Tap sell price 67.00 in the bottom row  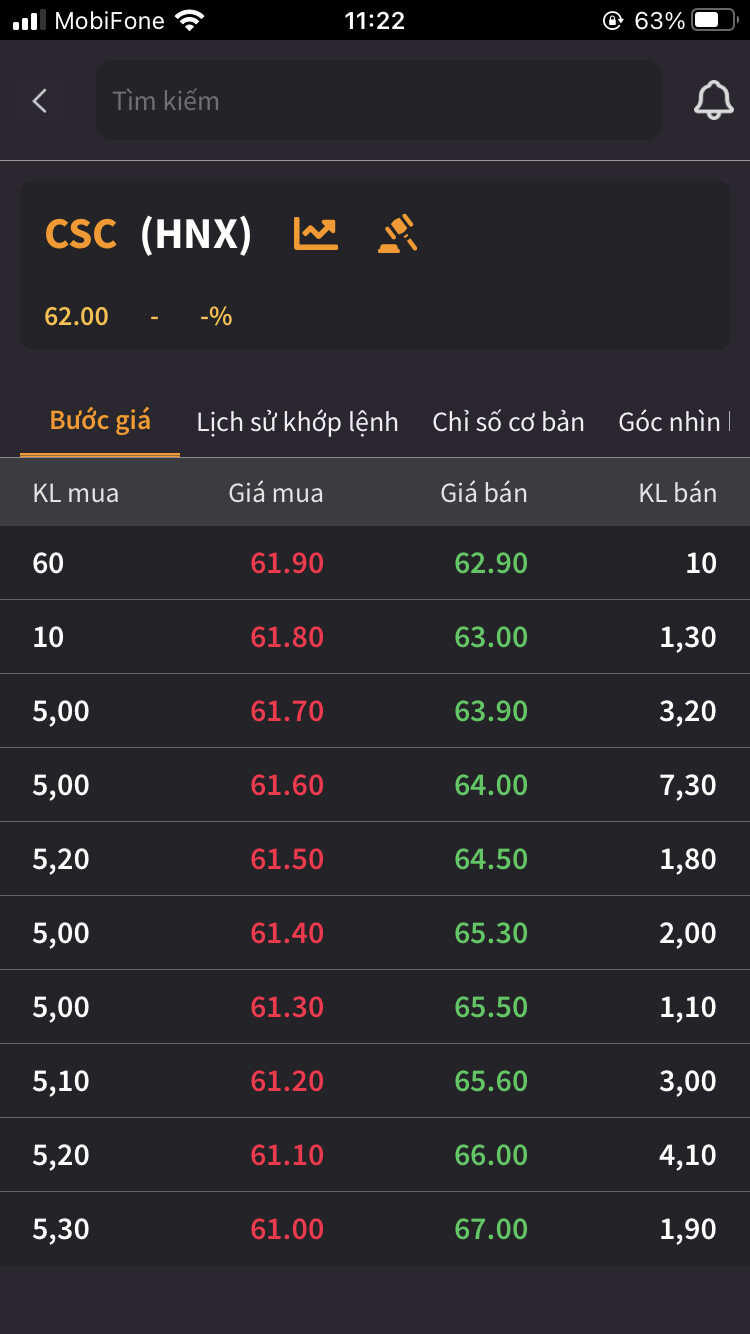491,1228
